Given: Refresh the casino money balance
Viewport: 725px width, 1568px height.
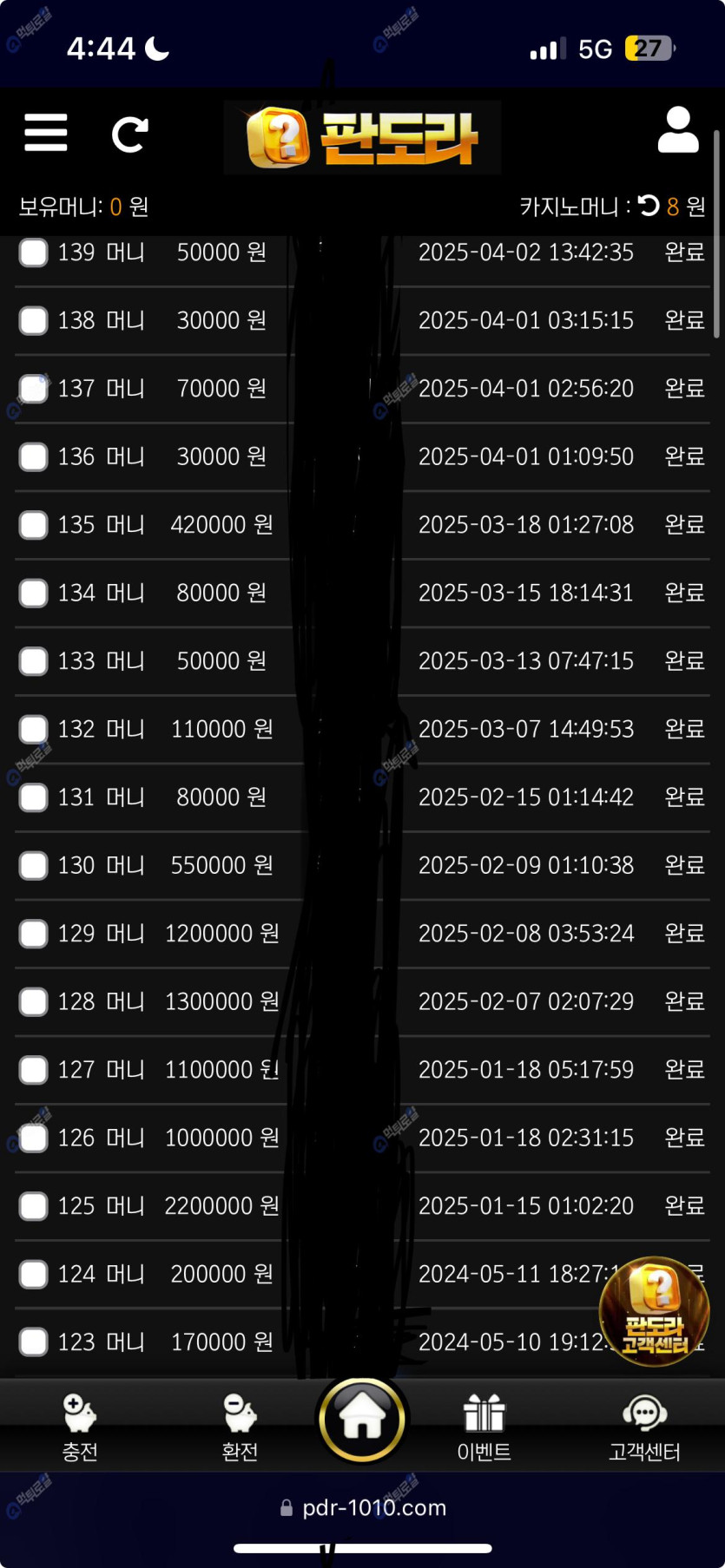Looking at the screenshot, I should point(649,206).
